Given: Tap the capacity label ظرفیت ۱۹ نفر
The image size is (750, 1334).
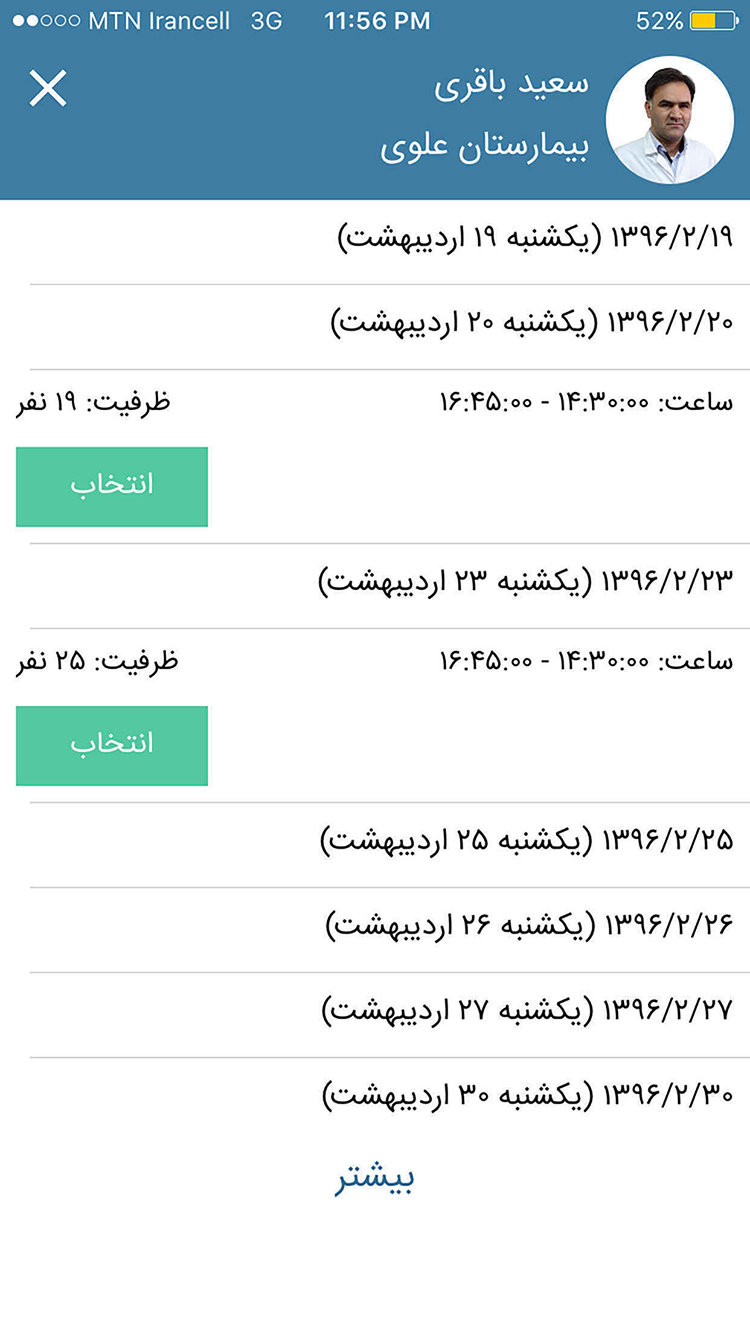Looking at the screenshot, I should 97,402.
